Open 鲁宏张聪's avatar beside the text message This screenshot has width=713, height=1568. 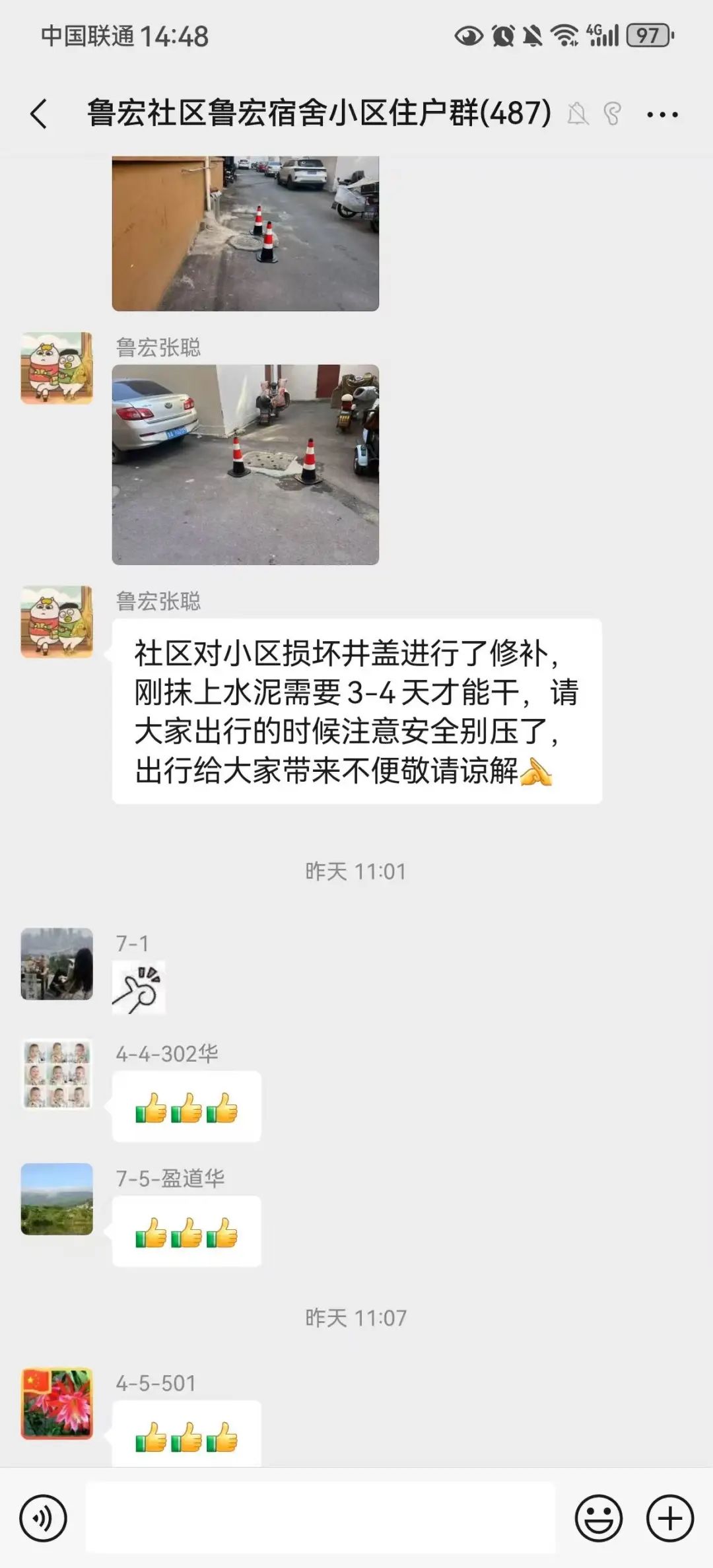click(x=57, y=621)
